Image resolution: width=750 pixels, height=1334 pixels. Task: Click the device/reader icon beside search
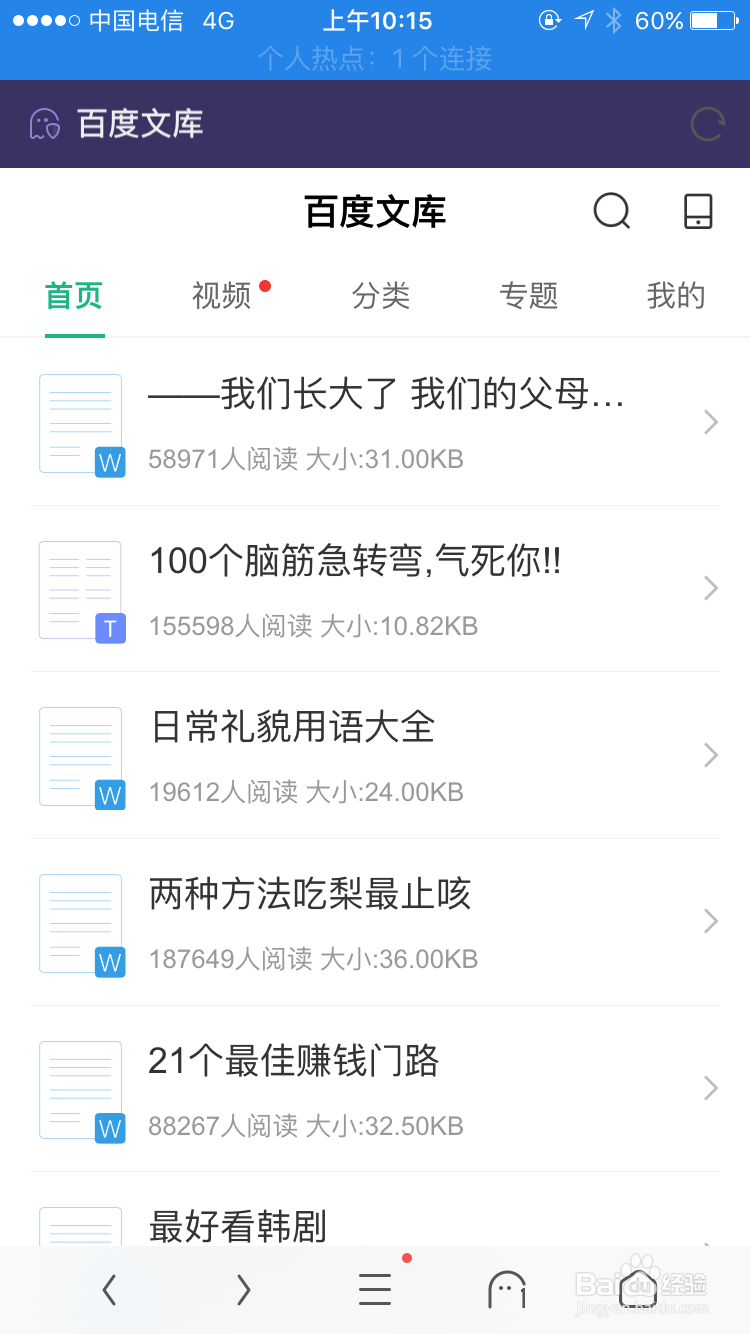696,212
